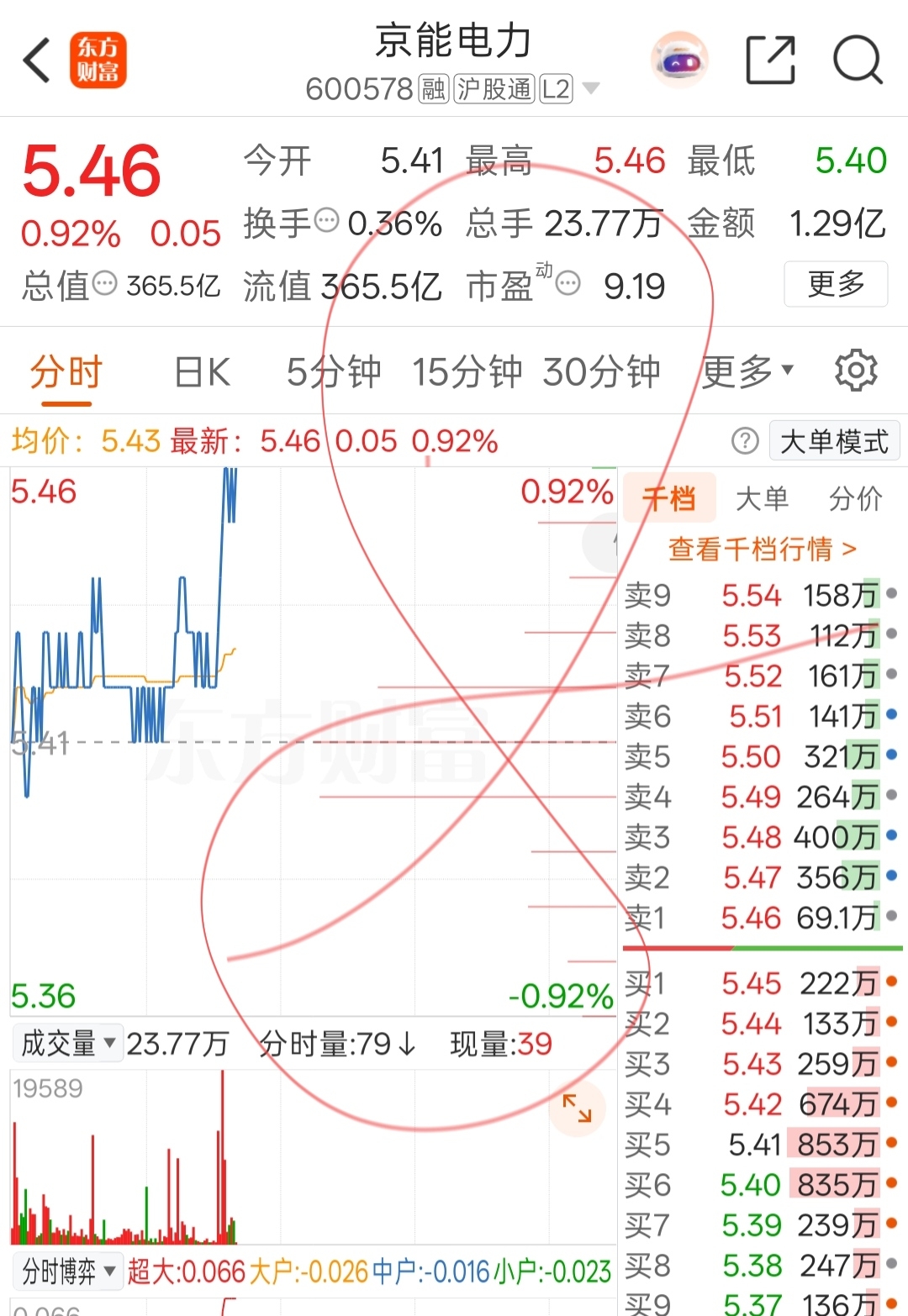This screenshot has height=1316, width=908.
Task: Expand the 更多 chart period dropdown
Action: coord(747,371)
